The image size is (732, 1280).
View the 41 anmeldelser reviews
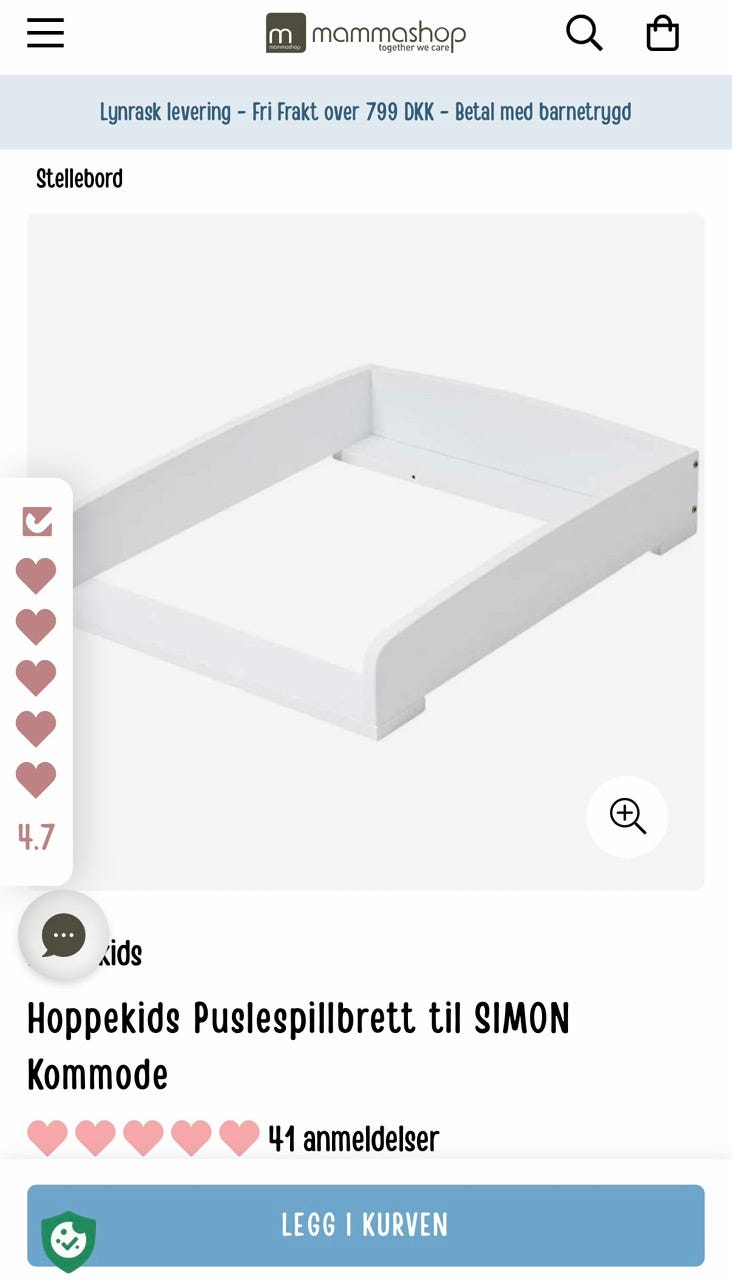click(x=353, y=1138)
